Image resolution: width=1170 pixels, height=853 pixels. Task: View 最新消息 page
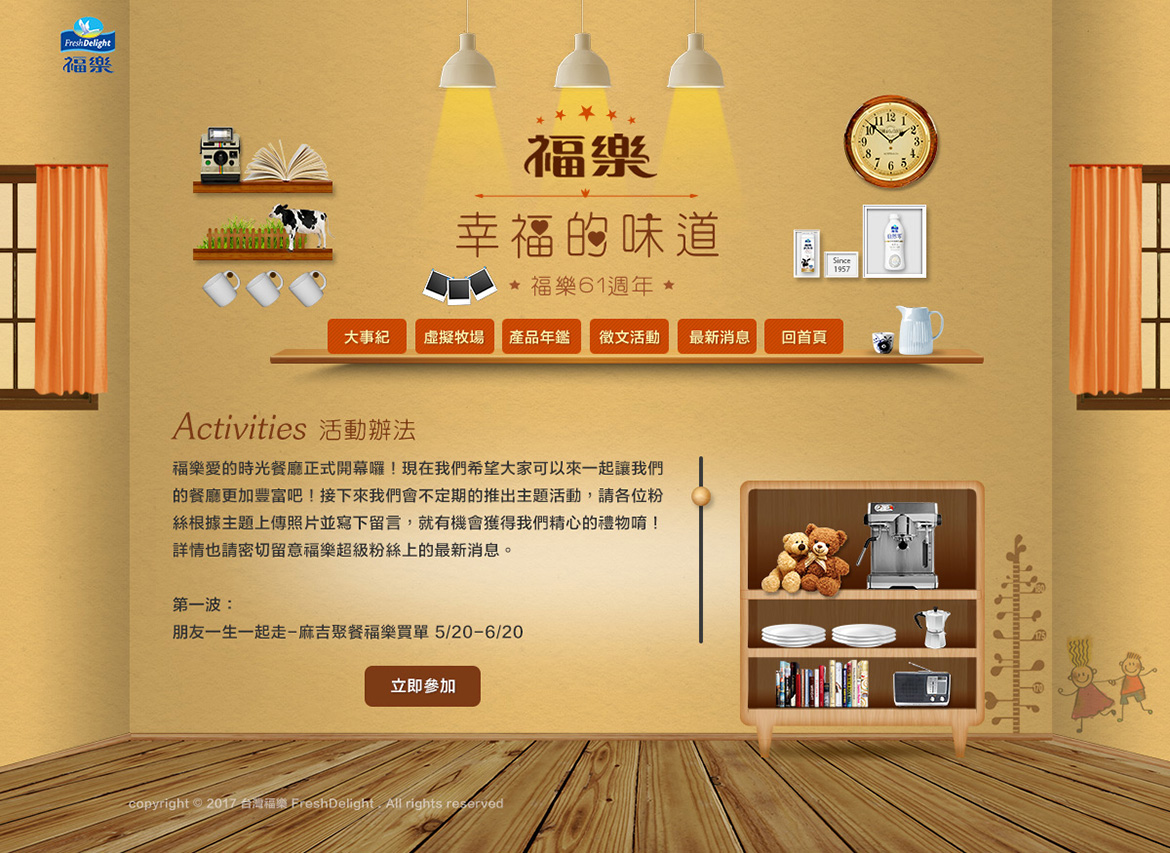(716, 337)
